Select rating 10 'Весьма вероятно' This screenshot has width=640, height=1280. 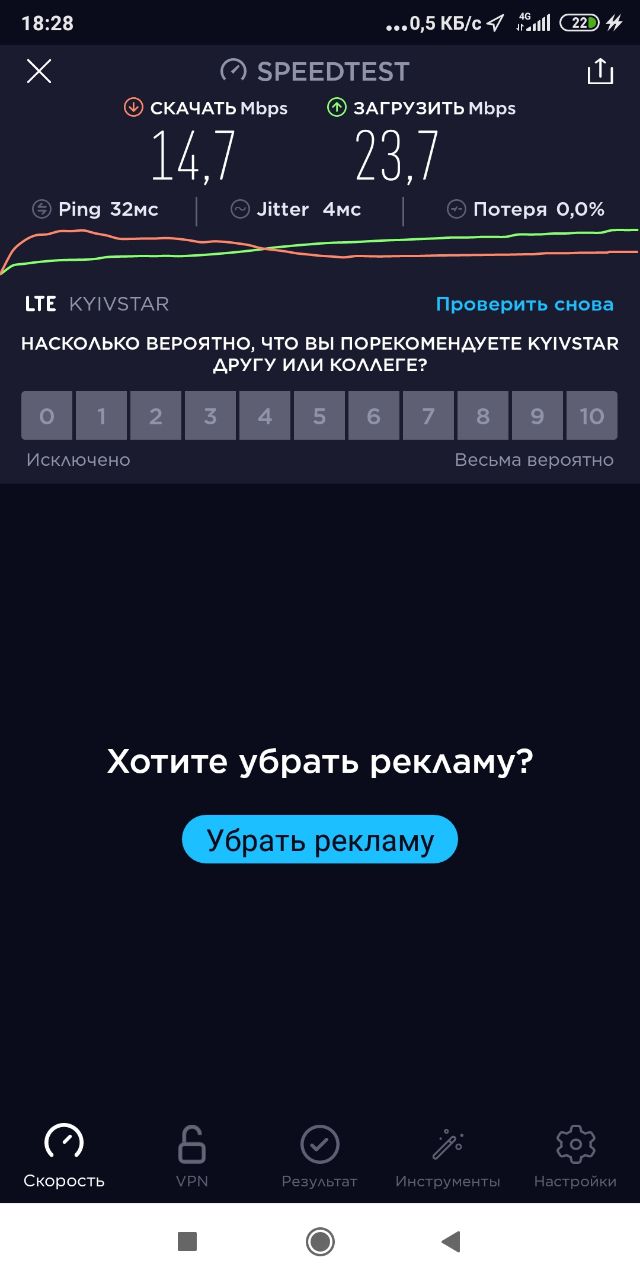[591, 416]
